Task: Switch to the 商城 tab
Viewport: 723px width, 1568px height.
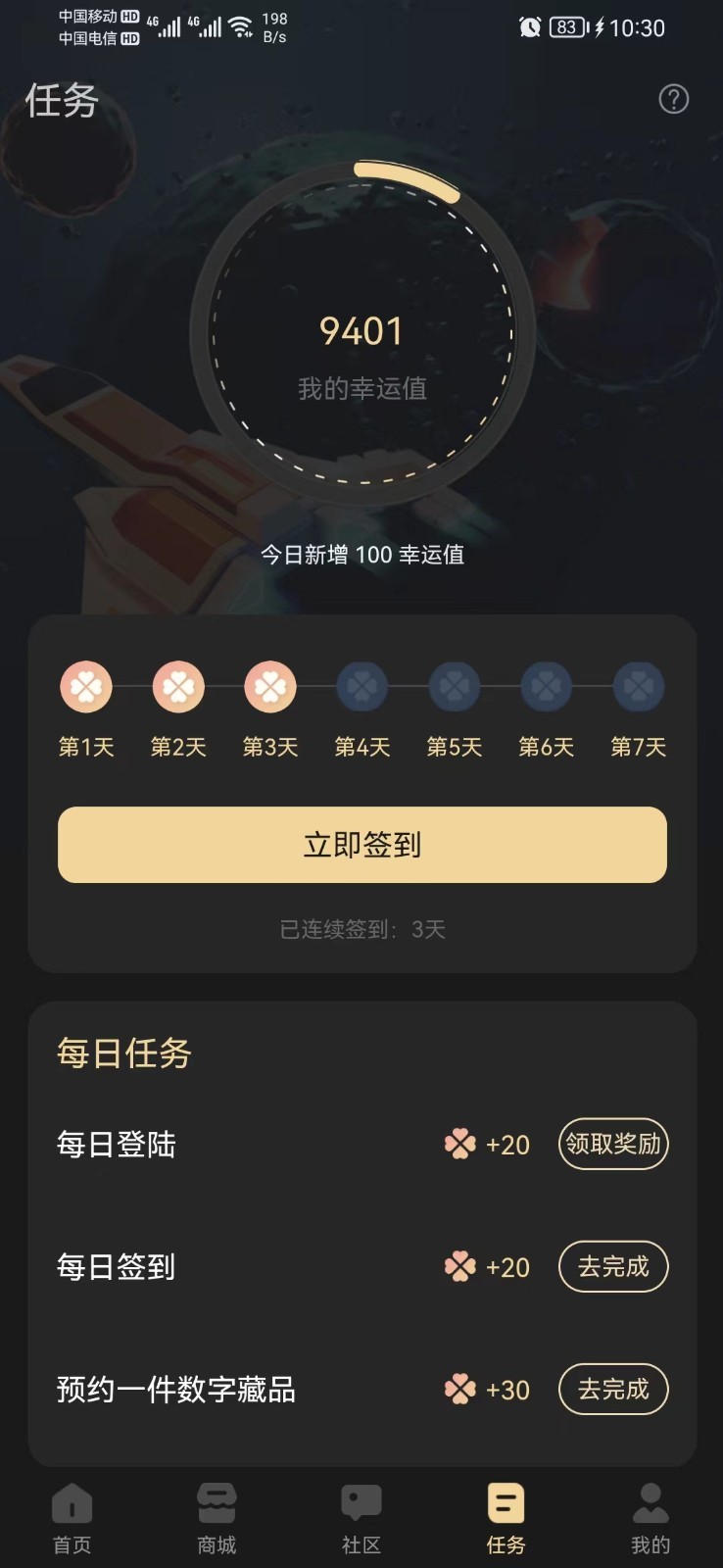Action: [x=217, y=1518]
